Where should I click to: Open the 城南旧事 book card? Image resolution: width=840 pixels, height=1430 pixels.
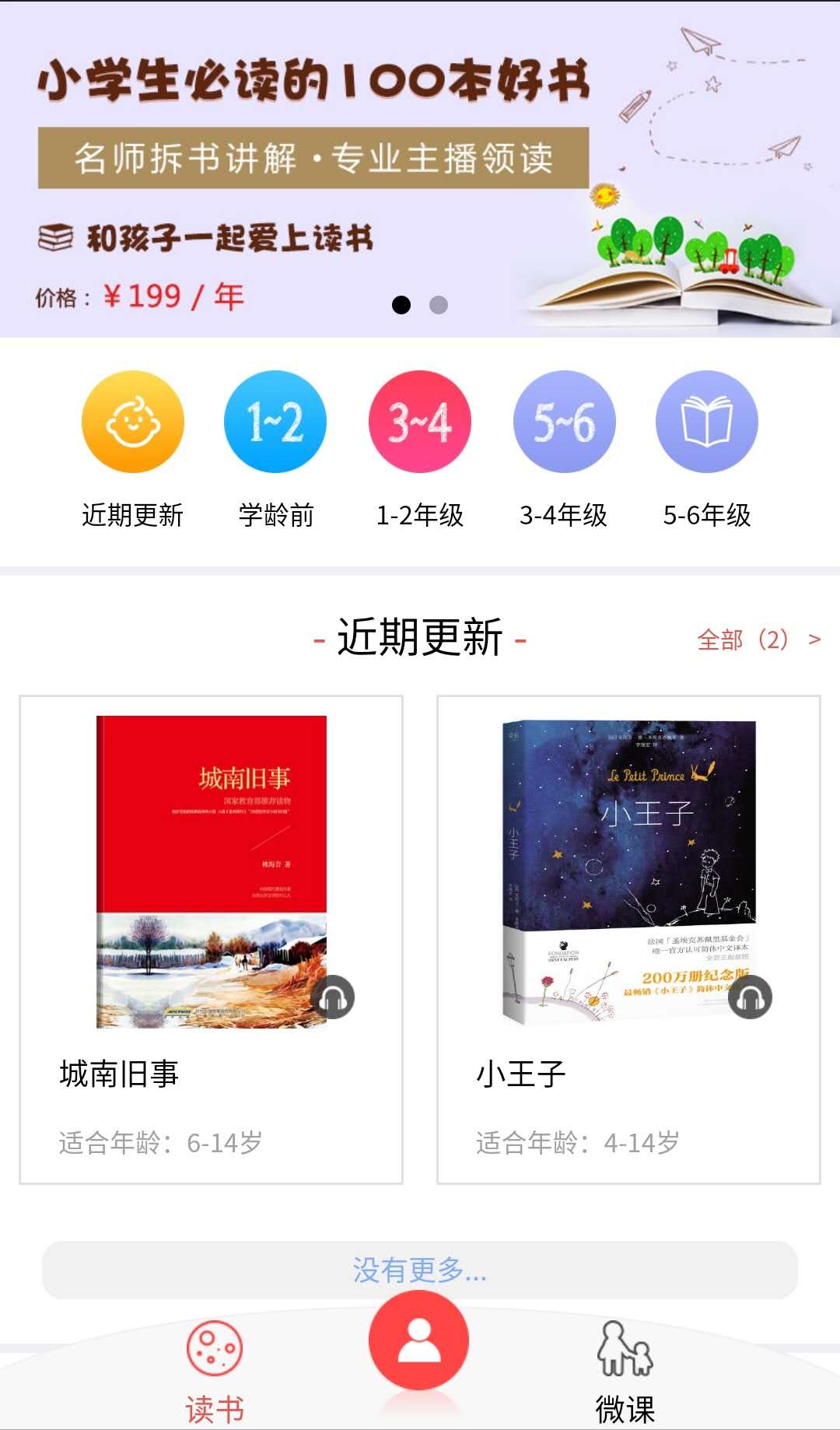click(x=211, y=939)
